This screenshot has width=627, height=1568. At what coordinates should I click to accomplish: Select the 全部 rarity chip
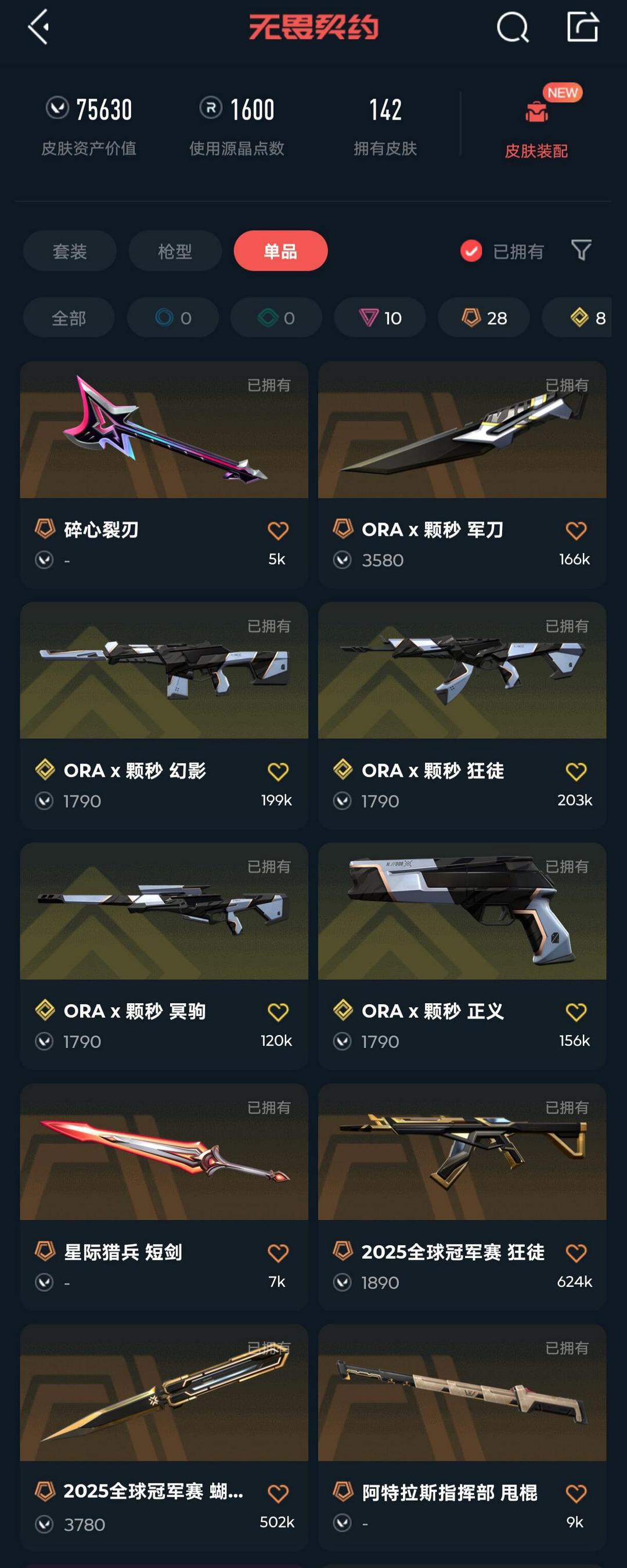point(69,318)
